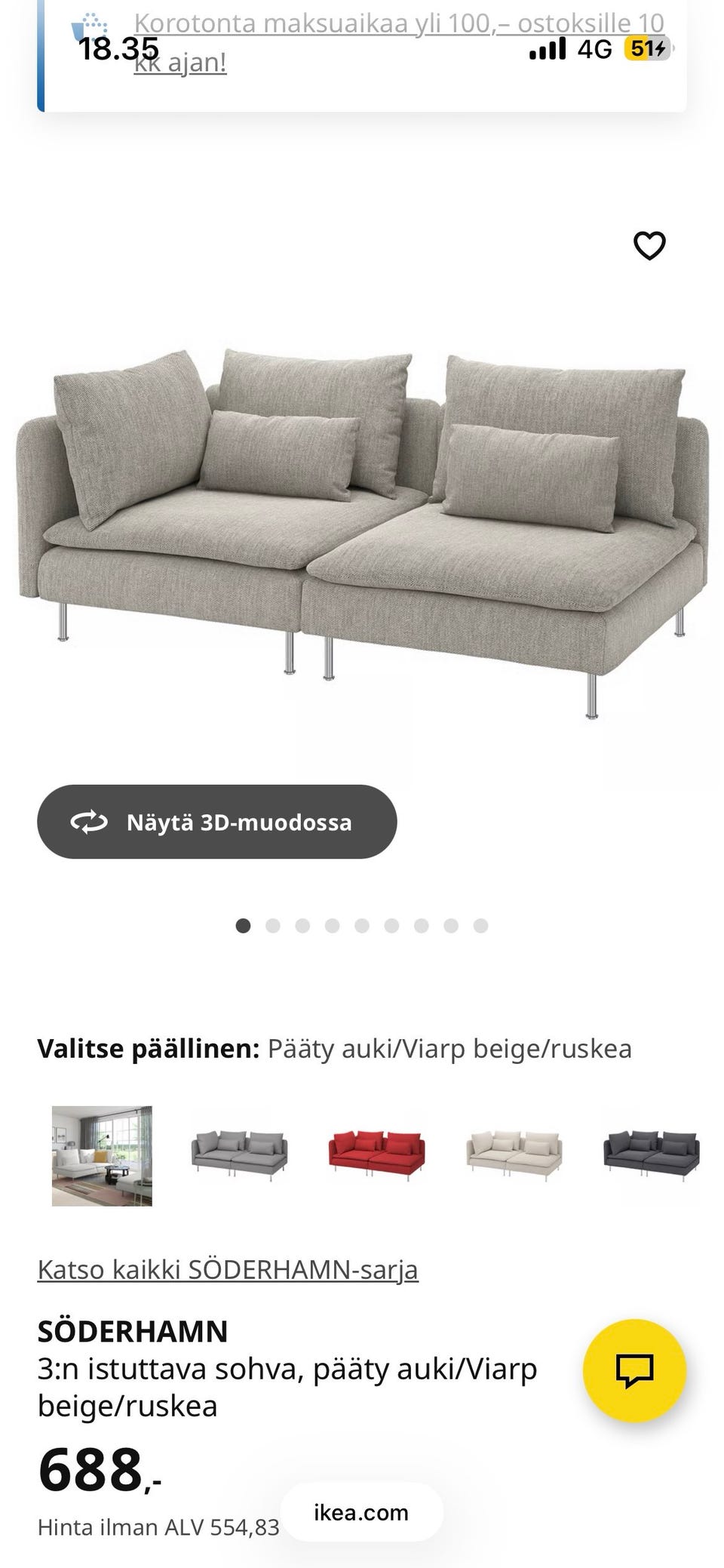Select the dark grey sofa cover

(651, 1151)
